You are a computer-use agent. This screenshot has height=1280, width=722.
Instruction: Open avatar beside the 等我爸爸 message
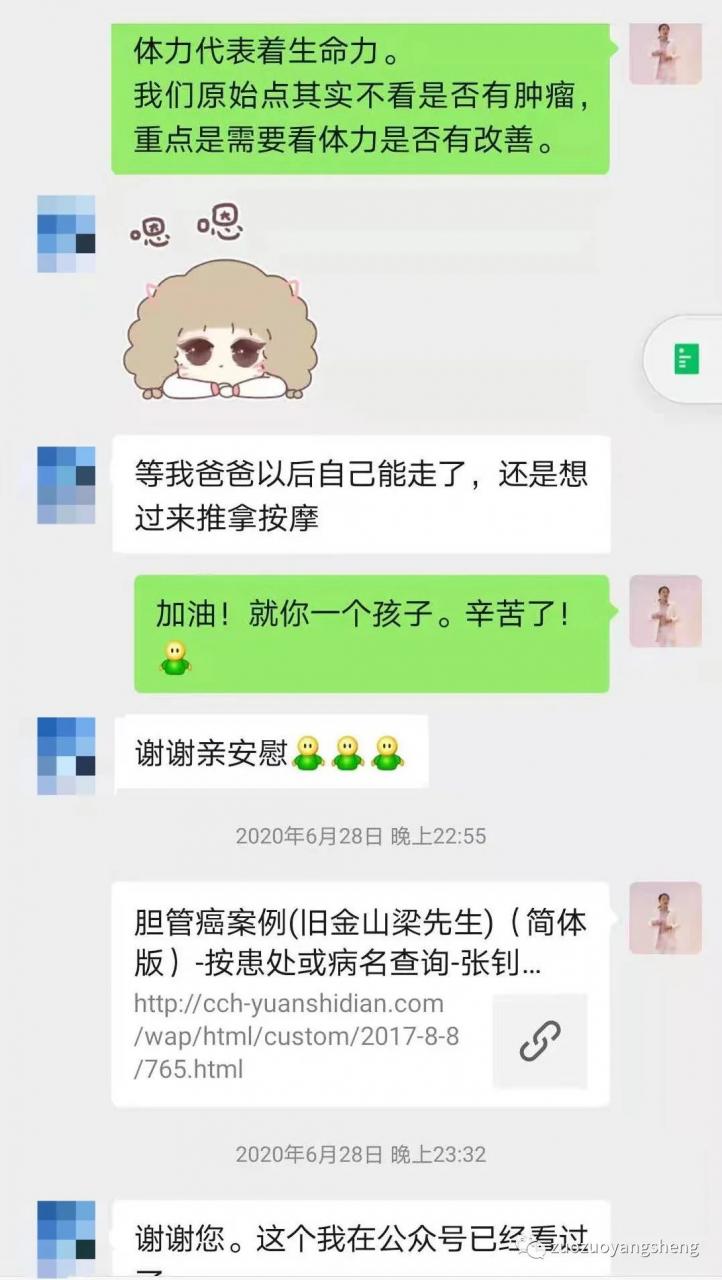tap(66, 484)
